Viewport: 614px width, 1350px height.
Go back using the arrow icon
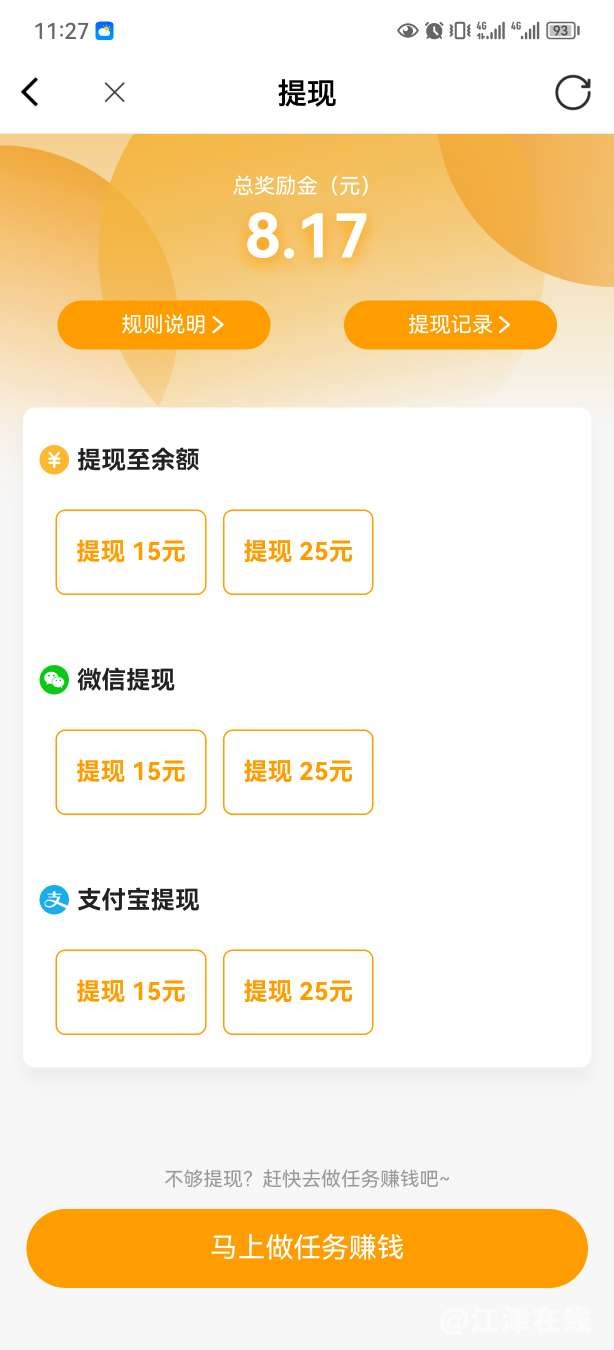[x=30, y=93]
